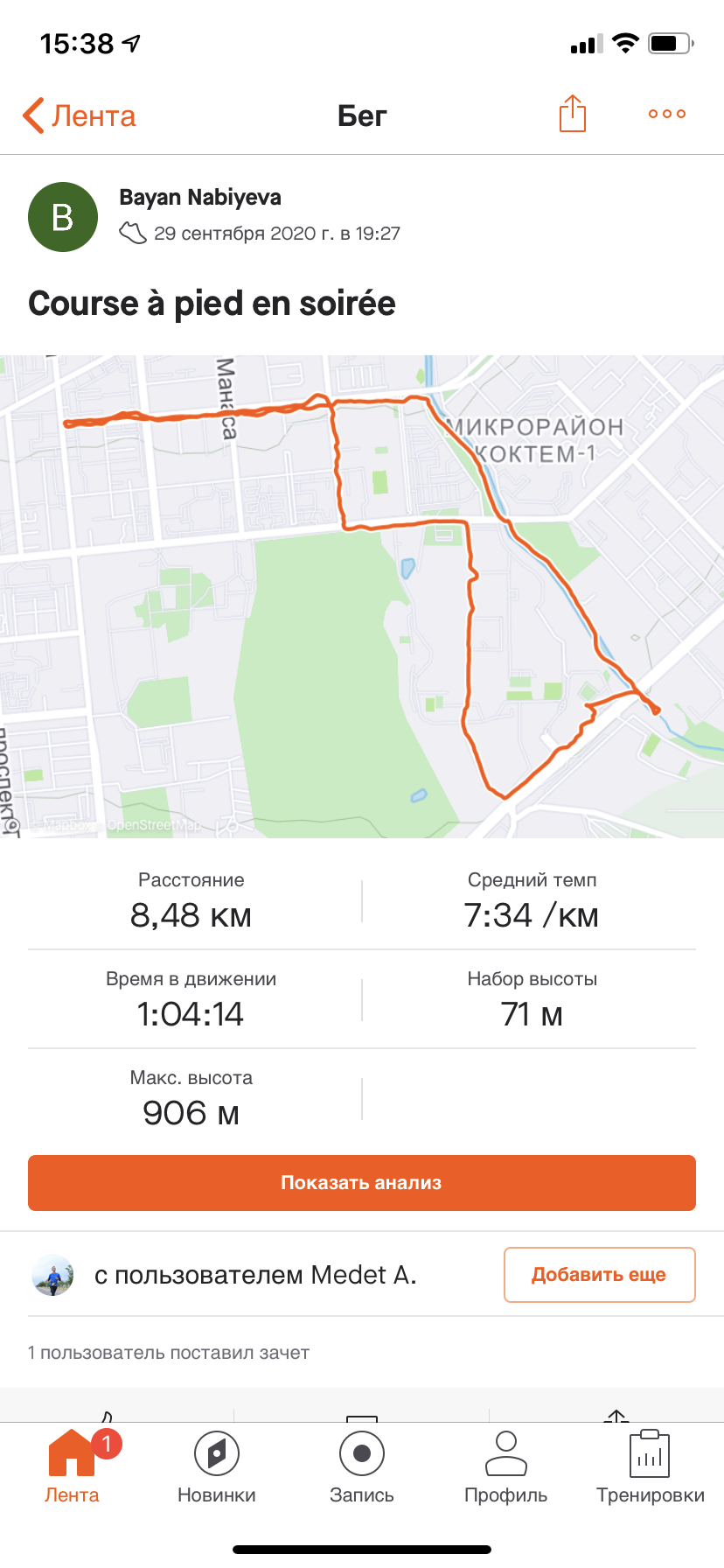Tap Добавить еще to add participants
Viewport: 724px width, 1568px height.
[599, 1275]
